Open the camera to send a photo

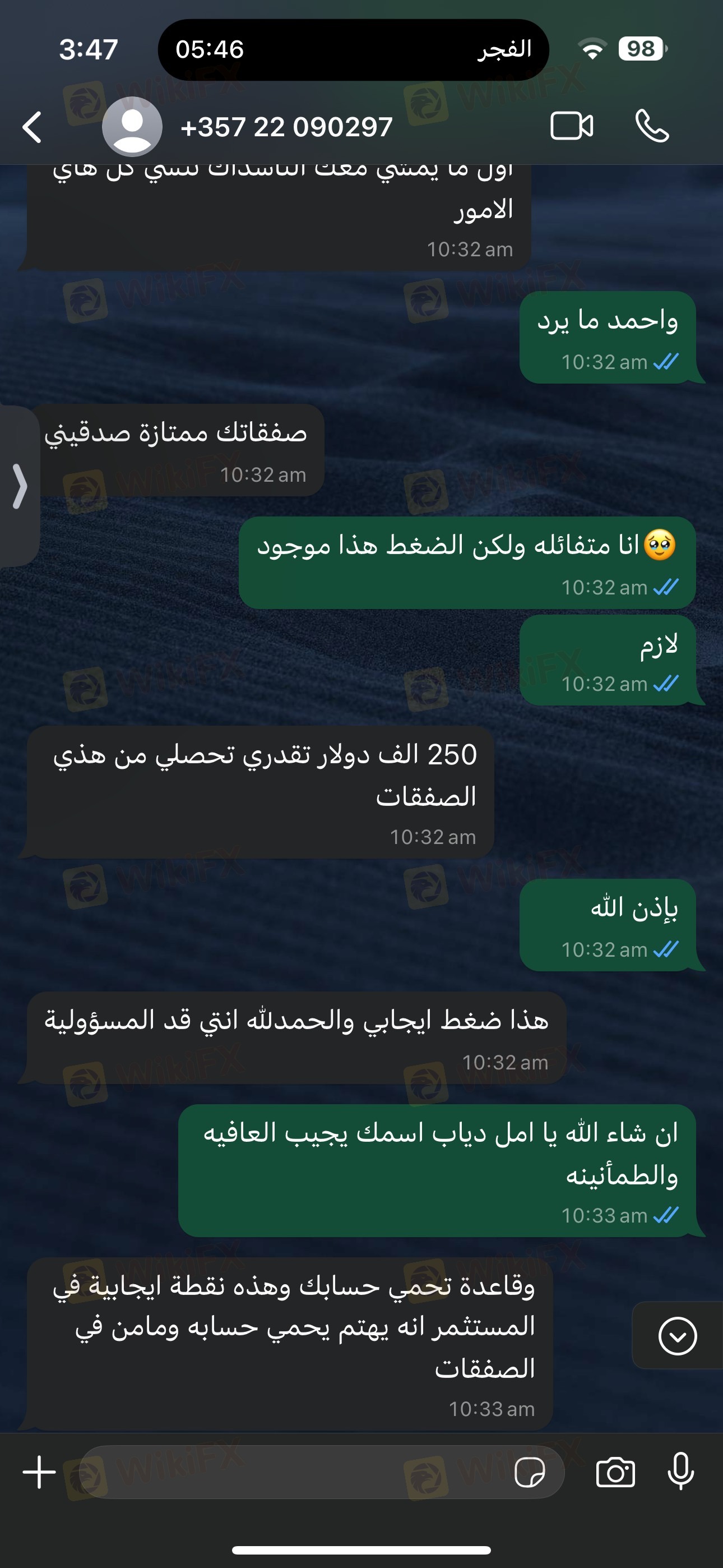[x=615, y=1473]
